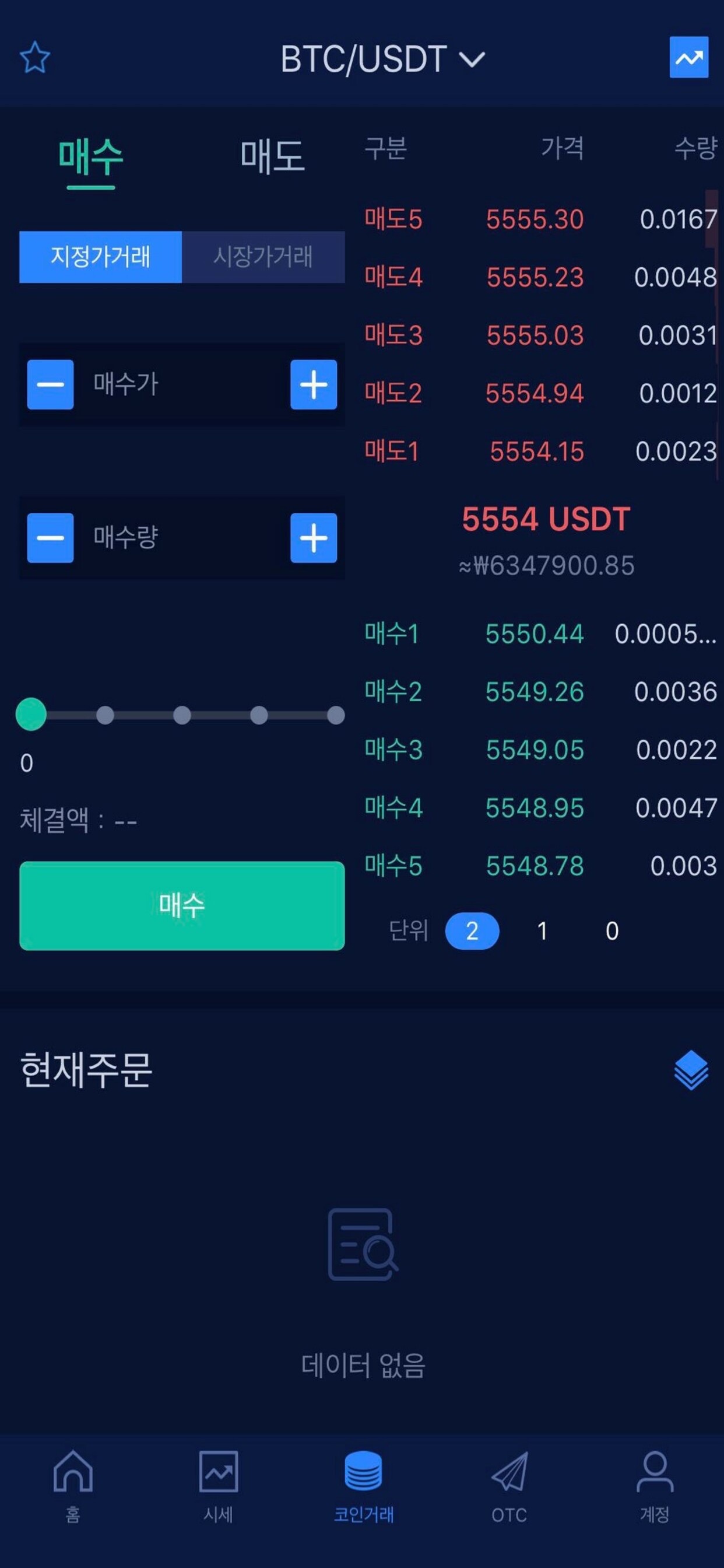The image size is (724, 1568).
Task: Select unit precision 0 in 단위 selector
Action: tap(612, 930)
